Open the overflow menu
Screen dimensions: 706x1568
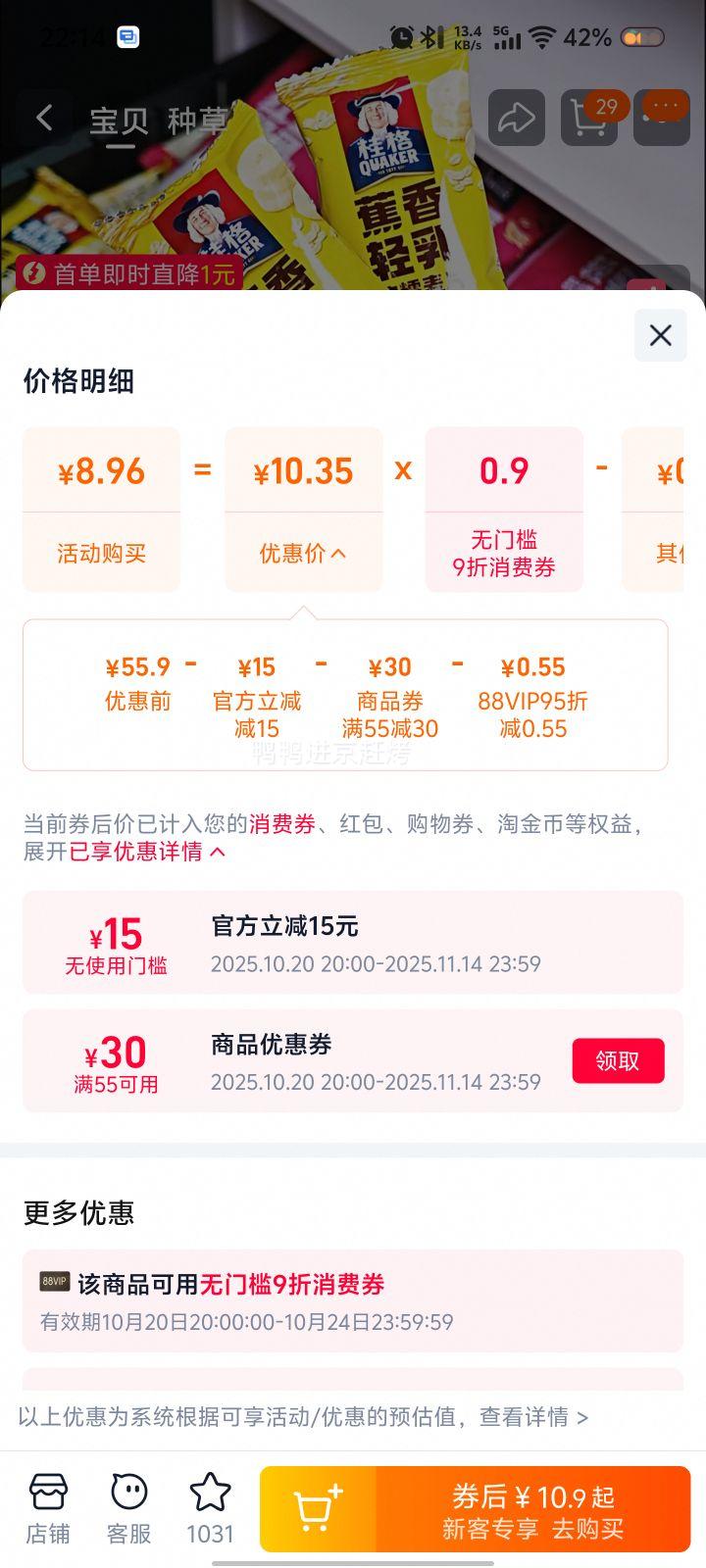(x=662, y=119)
